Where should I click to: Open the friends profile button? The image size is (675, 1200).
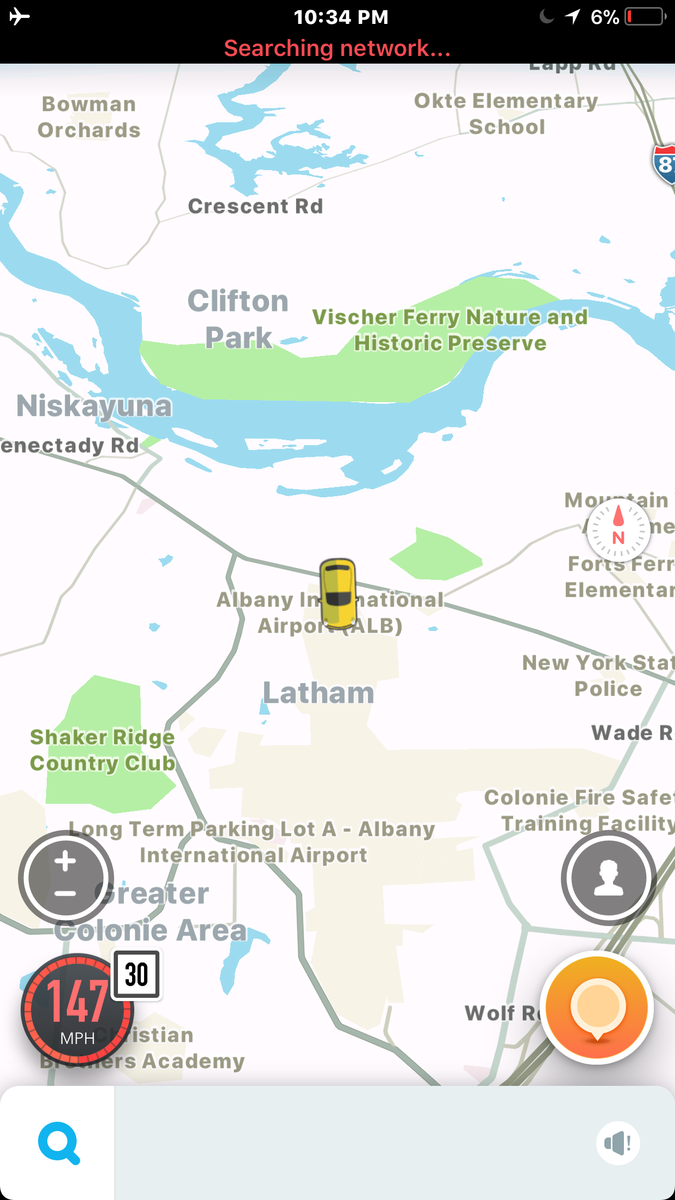pyautogui.click(x=608, y=878)
